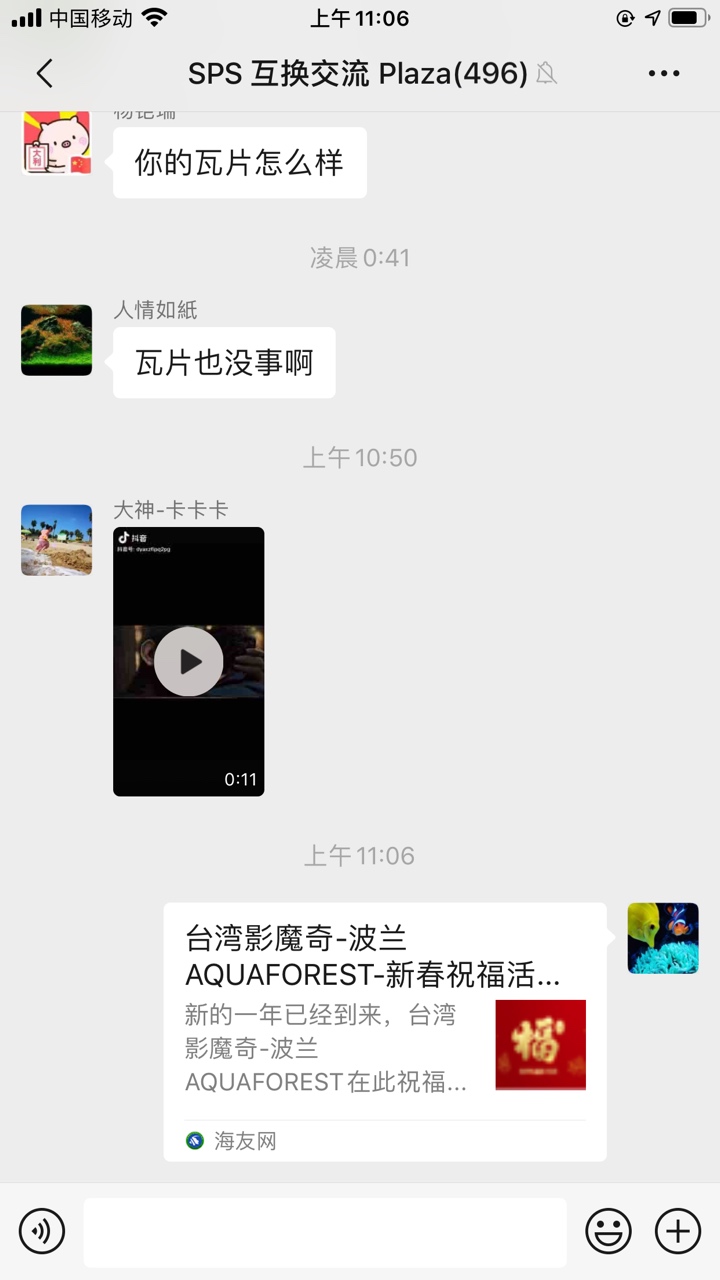Play the 0:11 Douyin video
The height and width of the screenshot is (1280, 720).
188,661
